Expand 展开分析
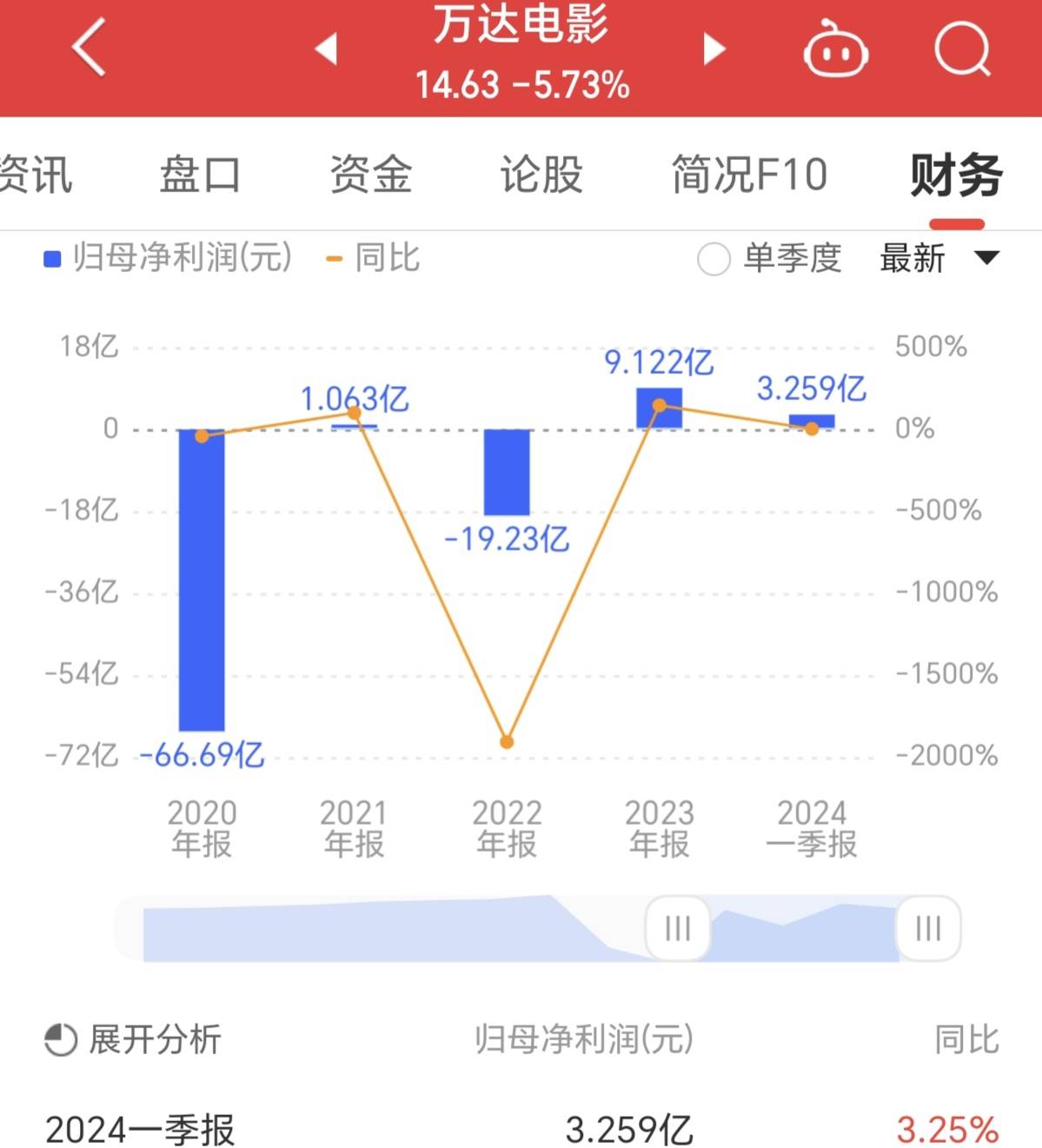The height and width of the screenshot is (1148, 1042). pyautogui.click(x=133, y=1039)
